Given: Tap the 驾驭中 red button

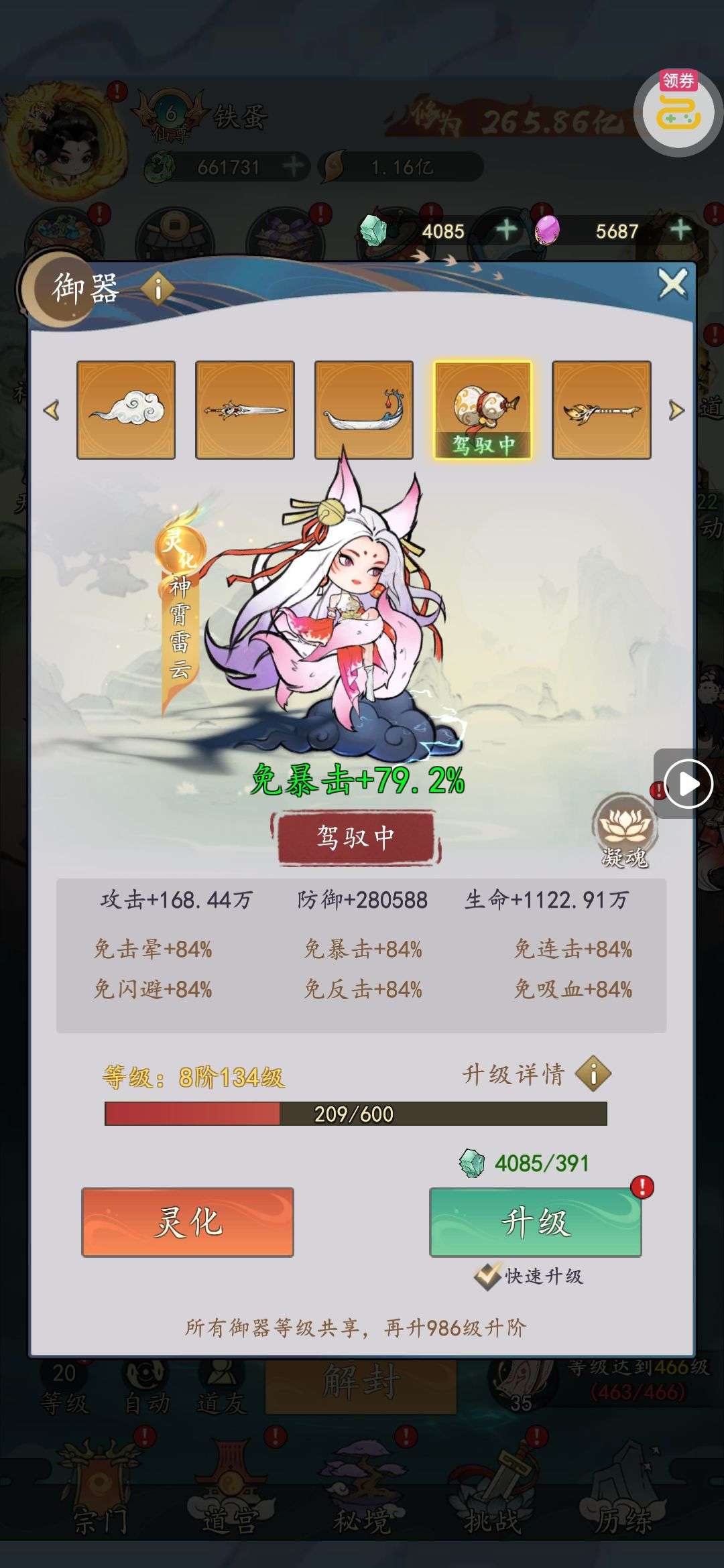Looking at the screenshot, I should pos(355,837).
